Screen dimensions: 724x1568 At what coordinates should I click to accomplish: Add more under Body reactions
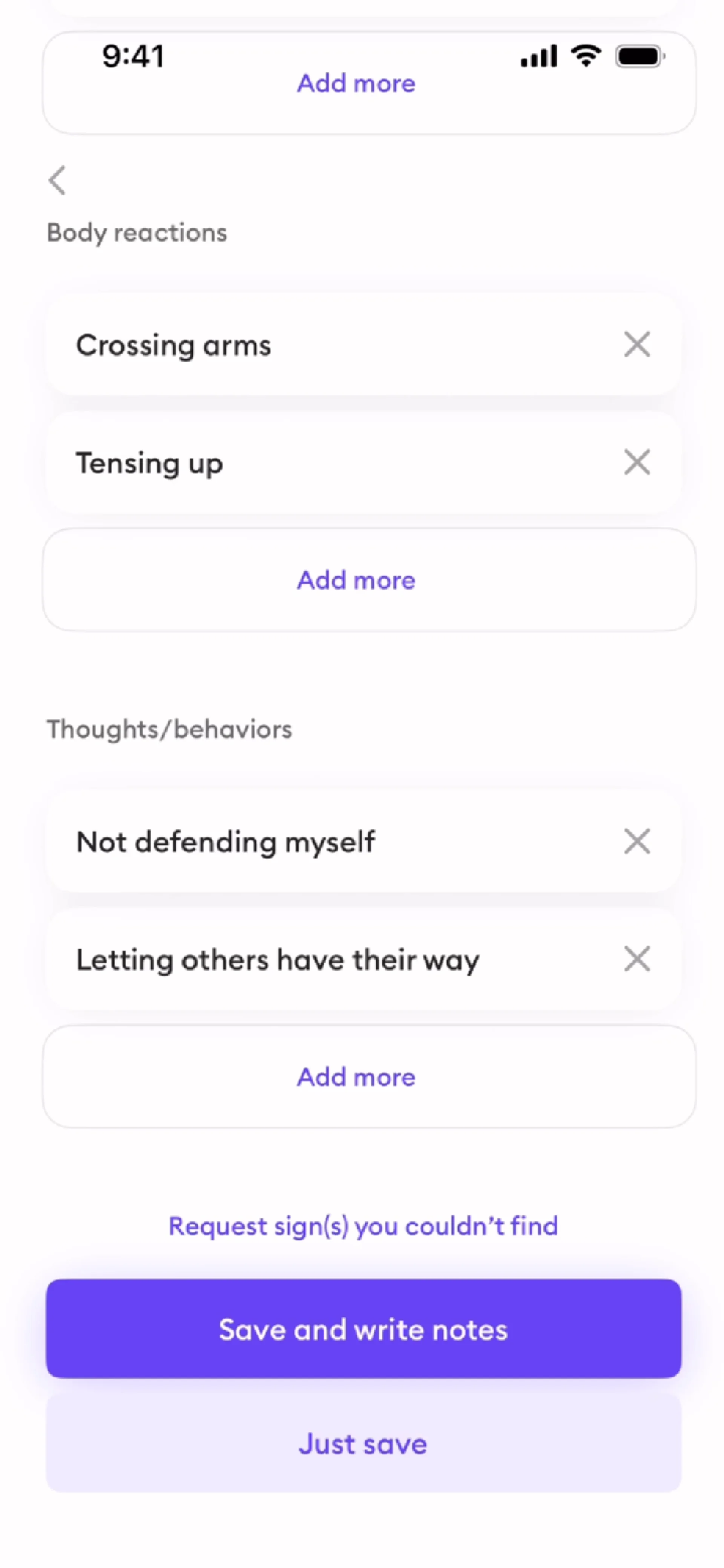pyautogui.click(x=357, y=580)
